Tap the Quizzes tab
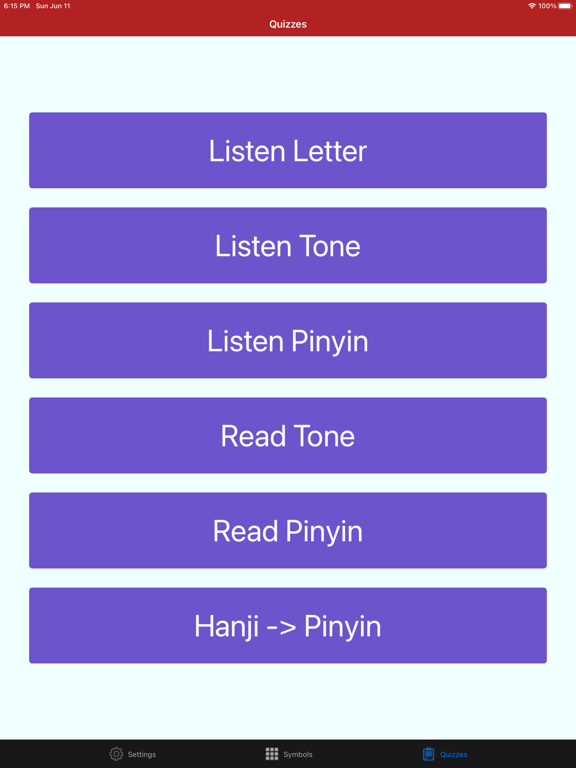 pos(444,754)
